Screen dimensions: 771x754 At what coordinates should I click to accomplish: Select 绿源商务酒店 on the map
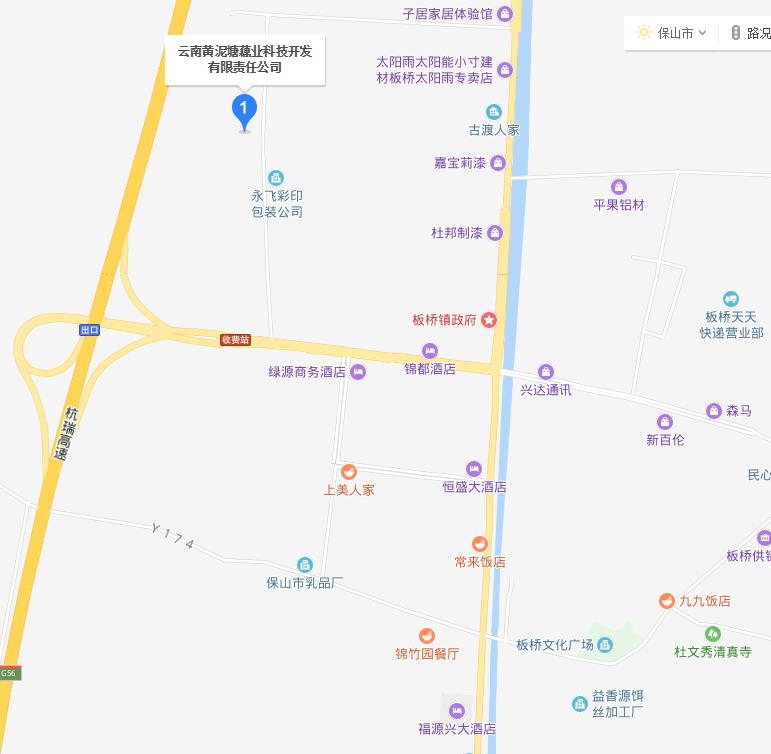click(358, 372)
